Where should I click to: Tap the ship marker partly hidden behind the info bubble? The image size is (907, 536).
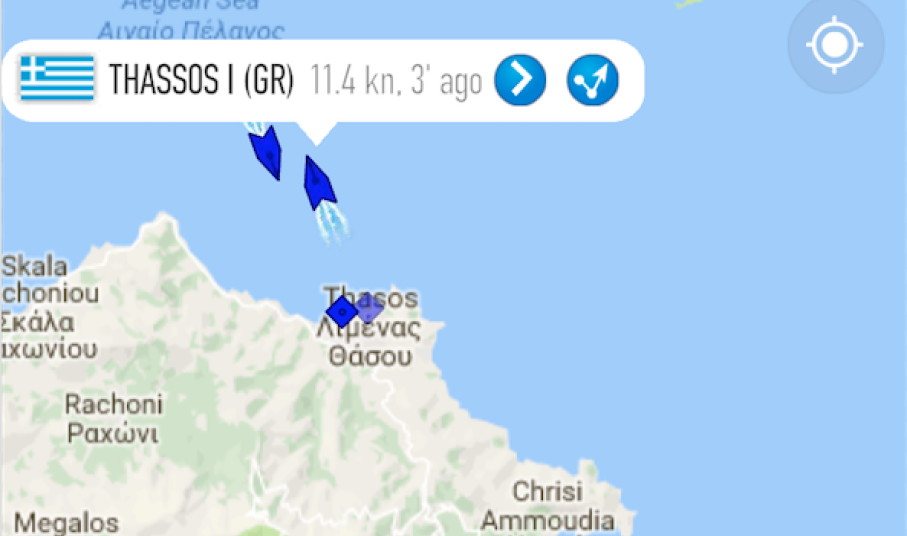[x=266, y=152]
